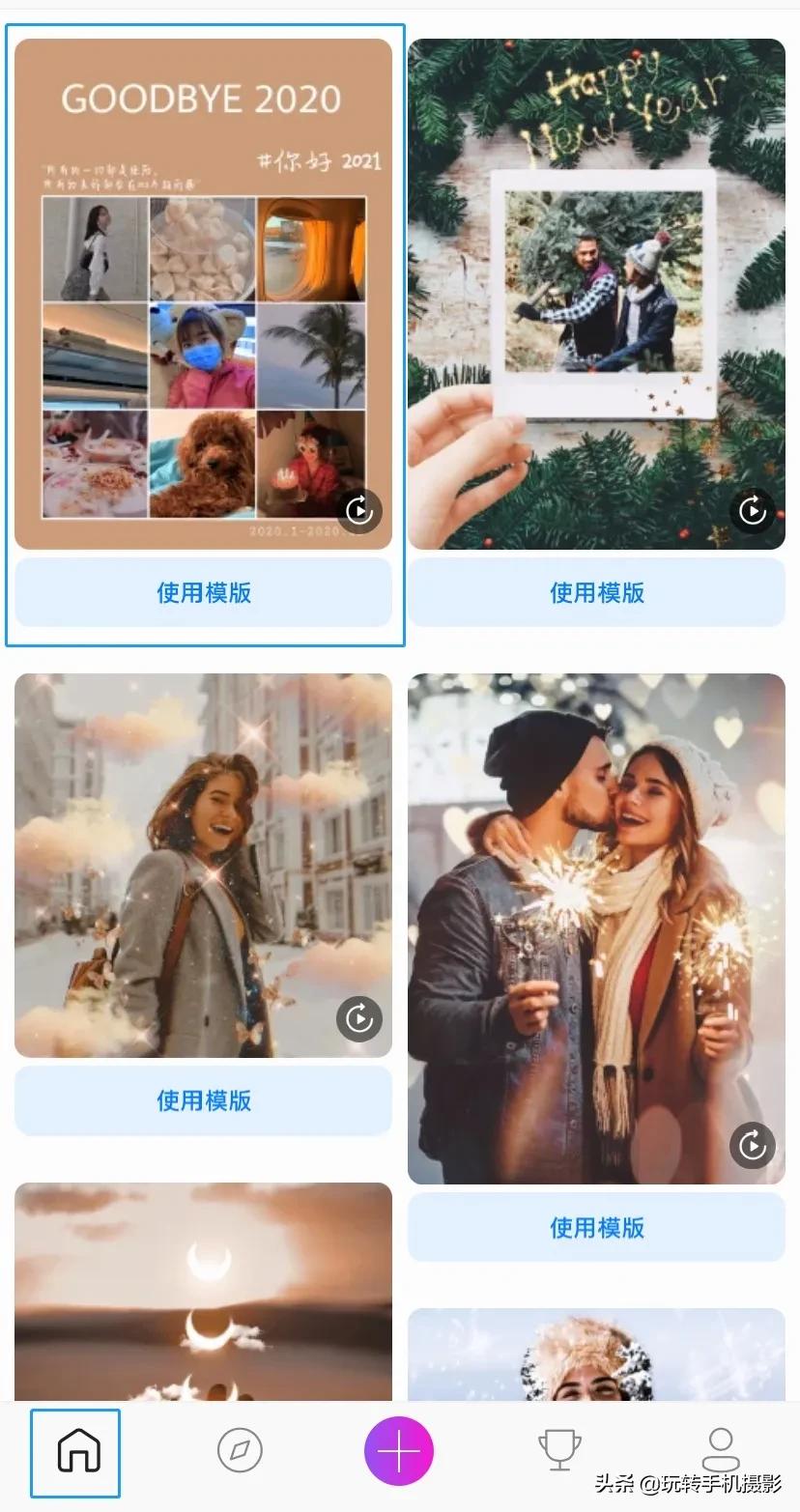
Task: Replay preview on the GOODBYE 2020 template
Action: click(359, 509)
